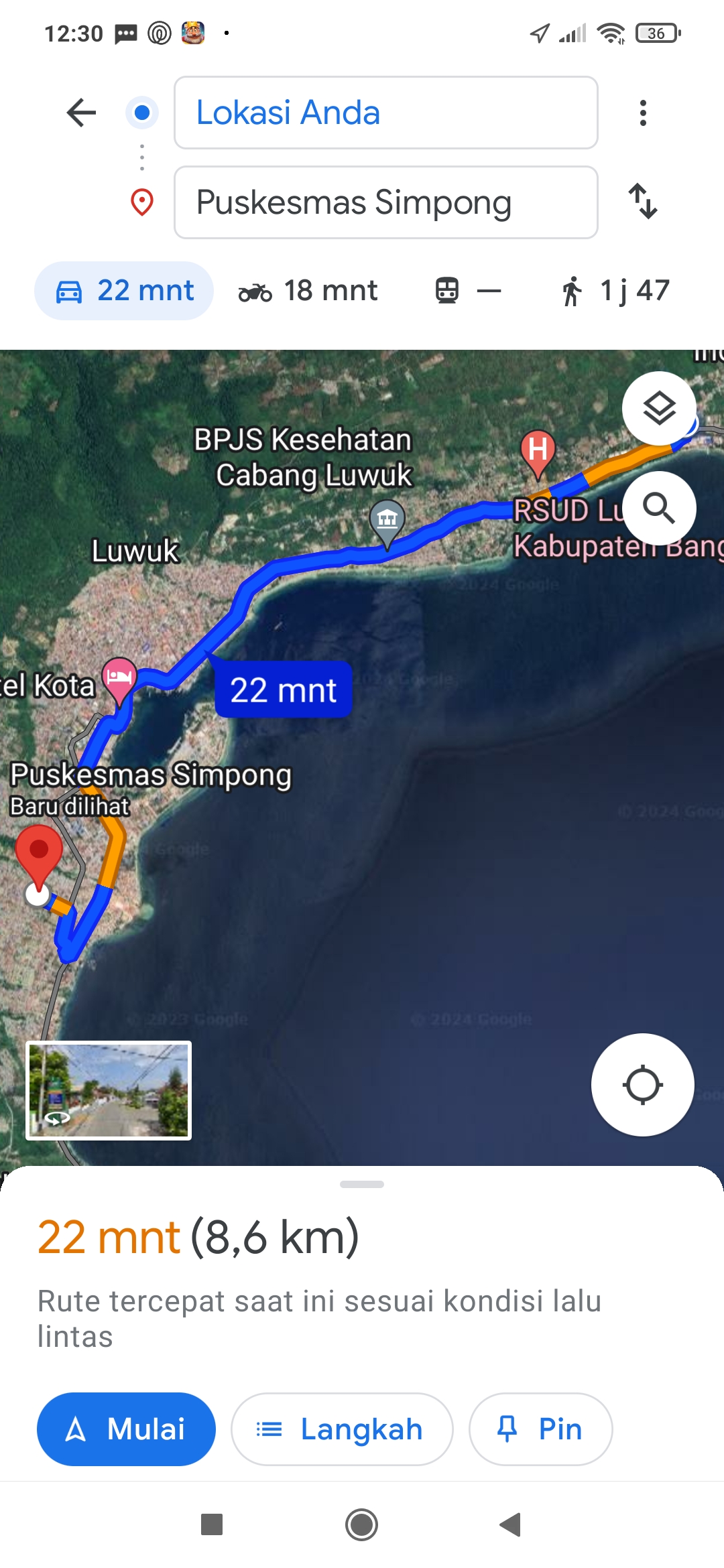Edit the Lokasi Anda starting point field

[x=386, y=113]
